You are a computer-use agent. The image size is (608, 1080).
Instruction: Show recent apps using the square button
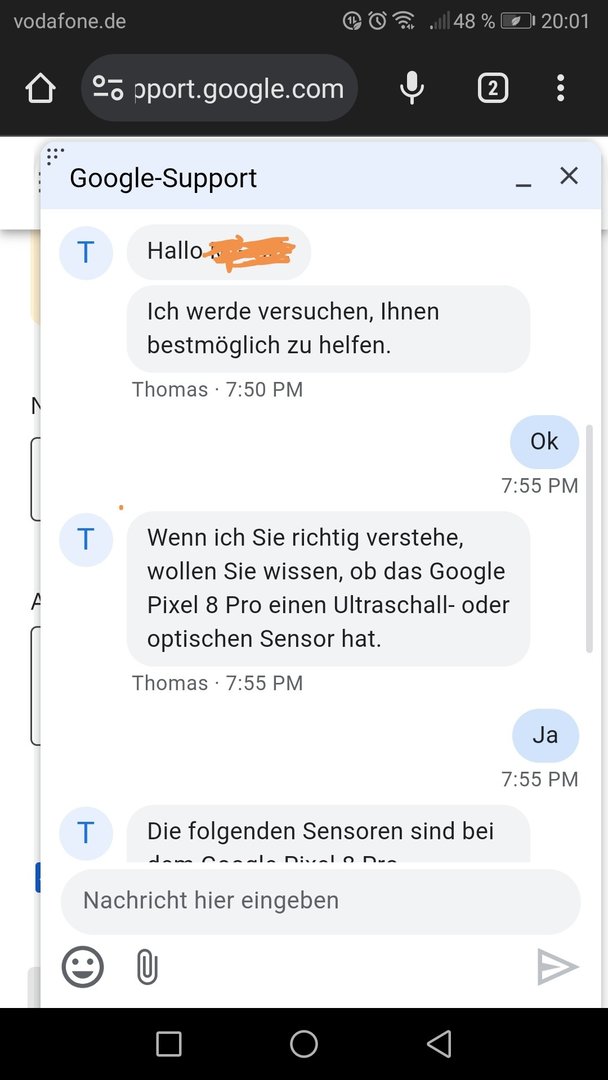pos(169,1045)
